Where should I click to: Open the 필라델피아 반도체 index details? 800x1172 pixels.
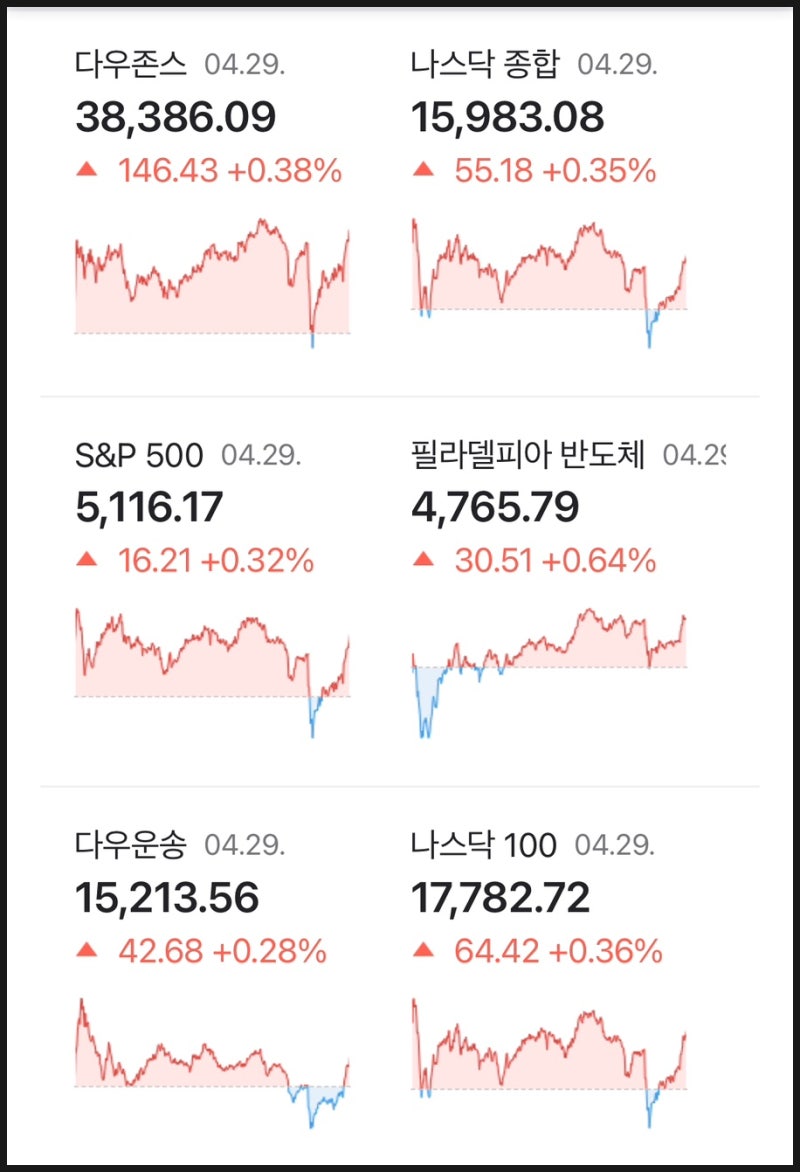tap(530, 454)
